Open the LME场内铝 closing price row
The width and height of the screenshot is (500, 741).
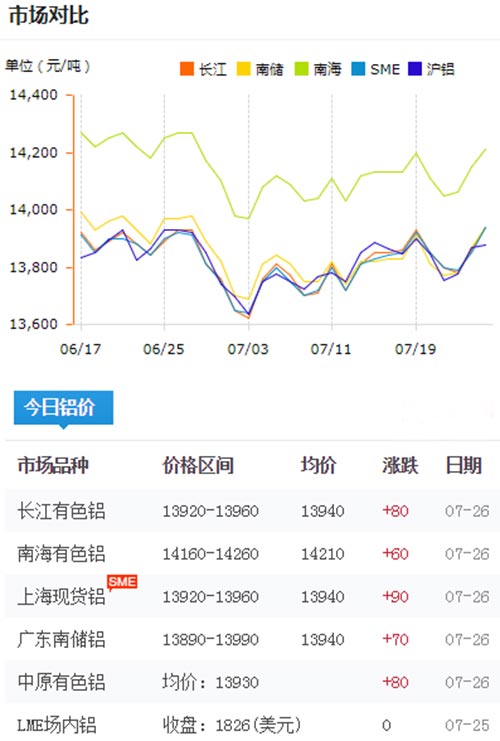pyautogui.click(x=253, y=723)
